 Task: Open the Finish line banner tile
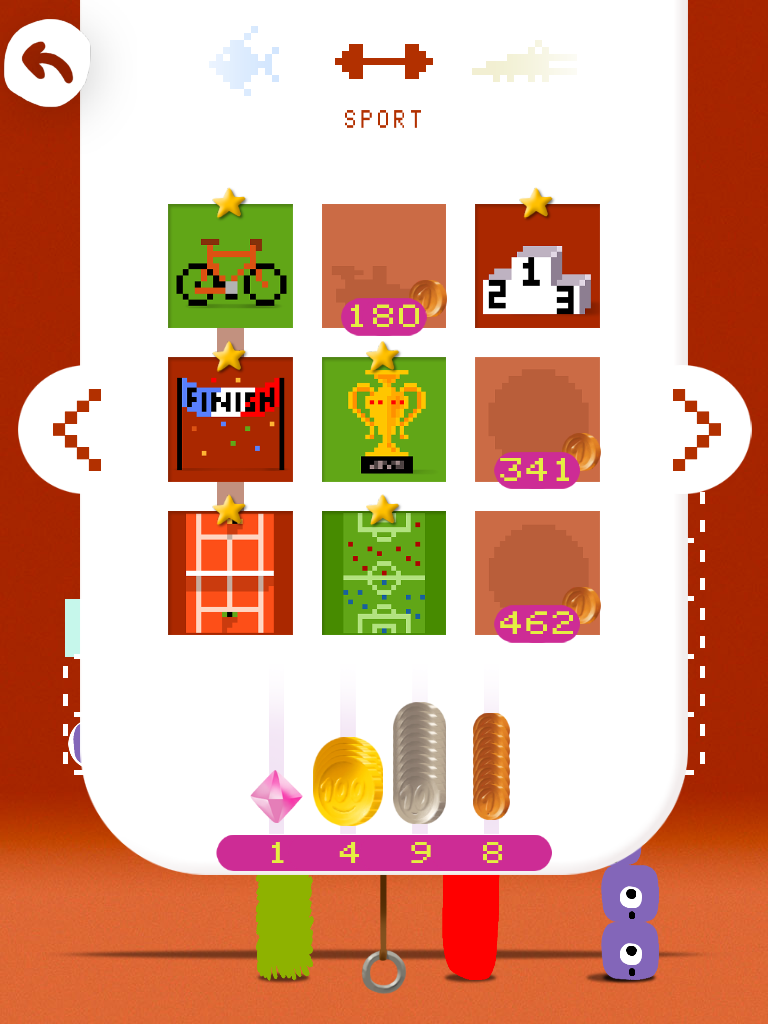(231, 420)
